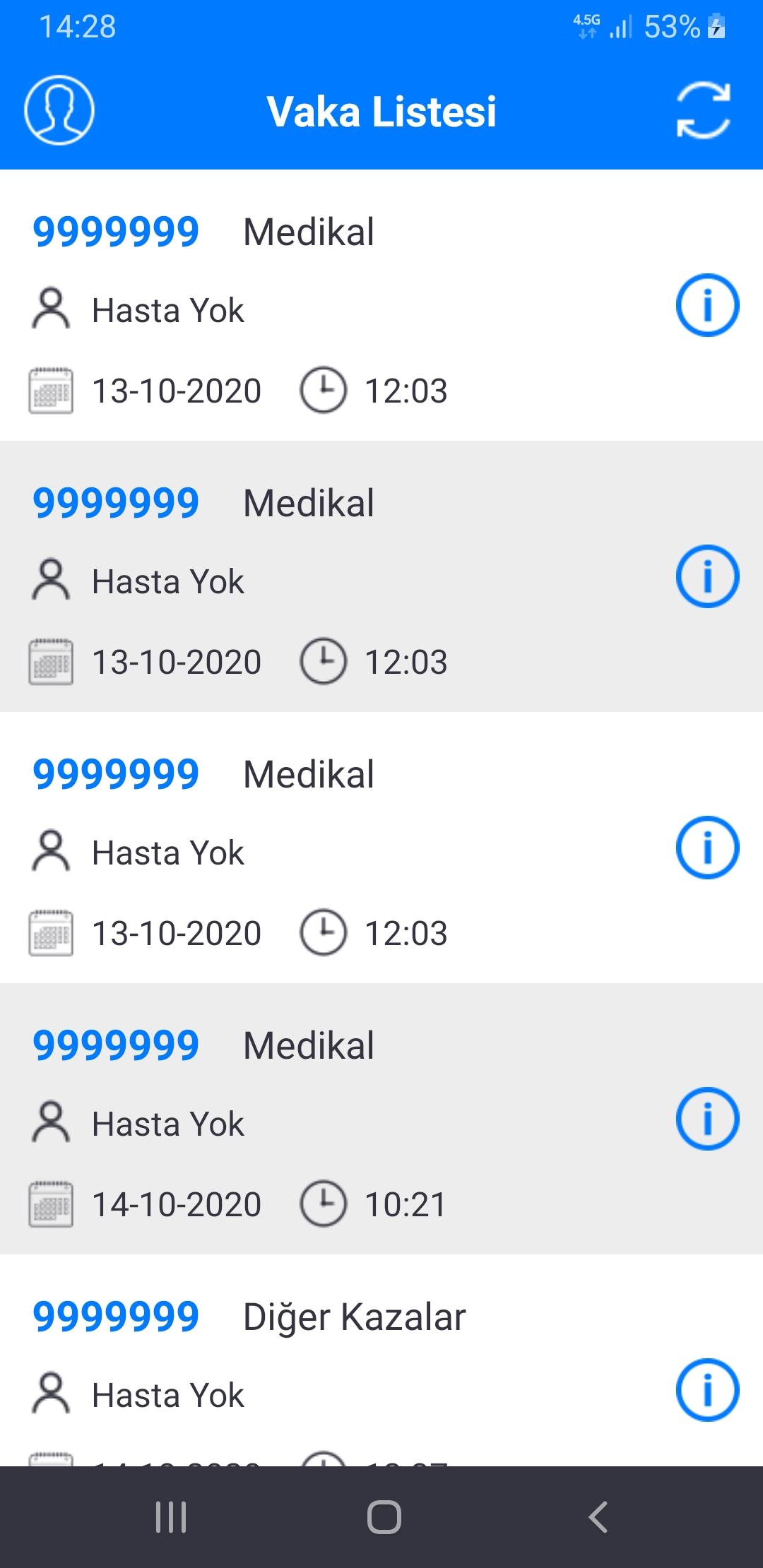Image resolution: width=763 pixels, height=1568 pixels.
Task: Select the Hasta Yok person icon on second case
Action: click(50, 579)
